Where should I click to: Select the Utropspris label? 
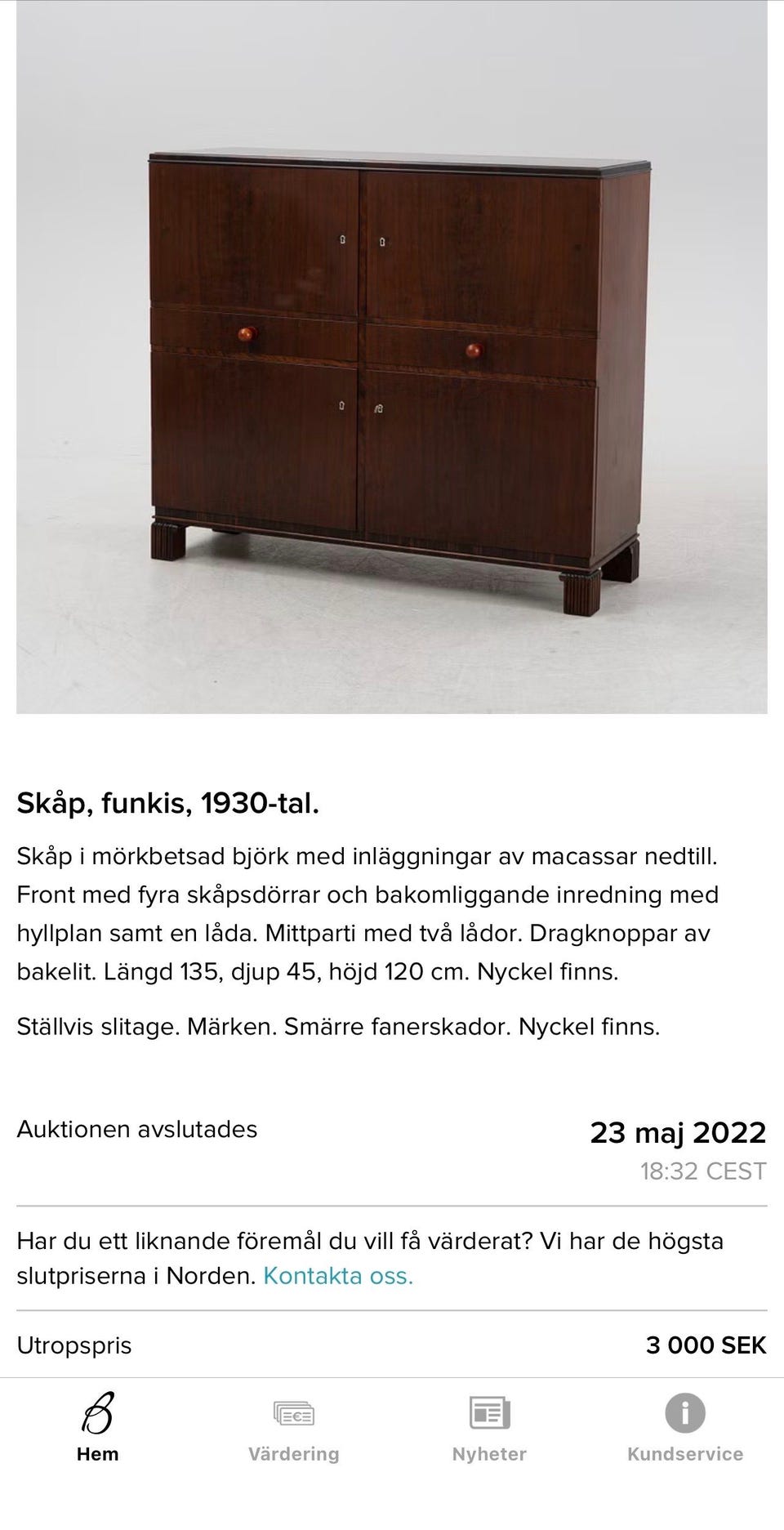click(73, 1345)
